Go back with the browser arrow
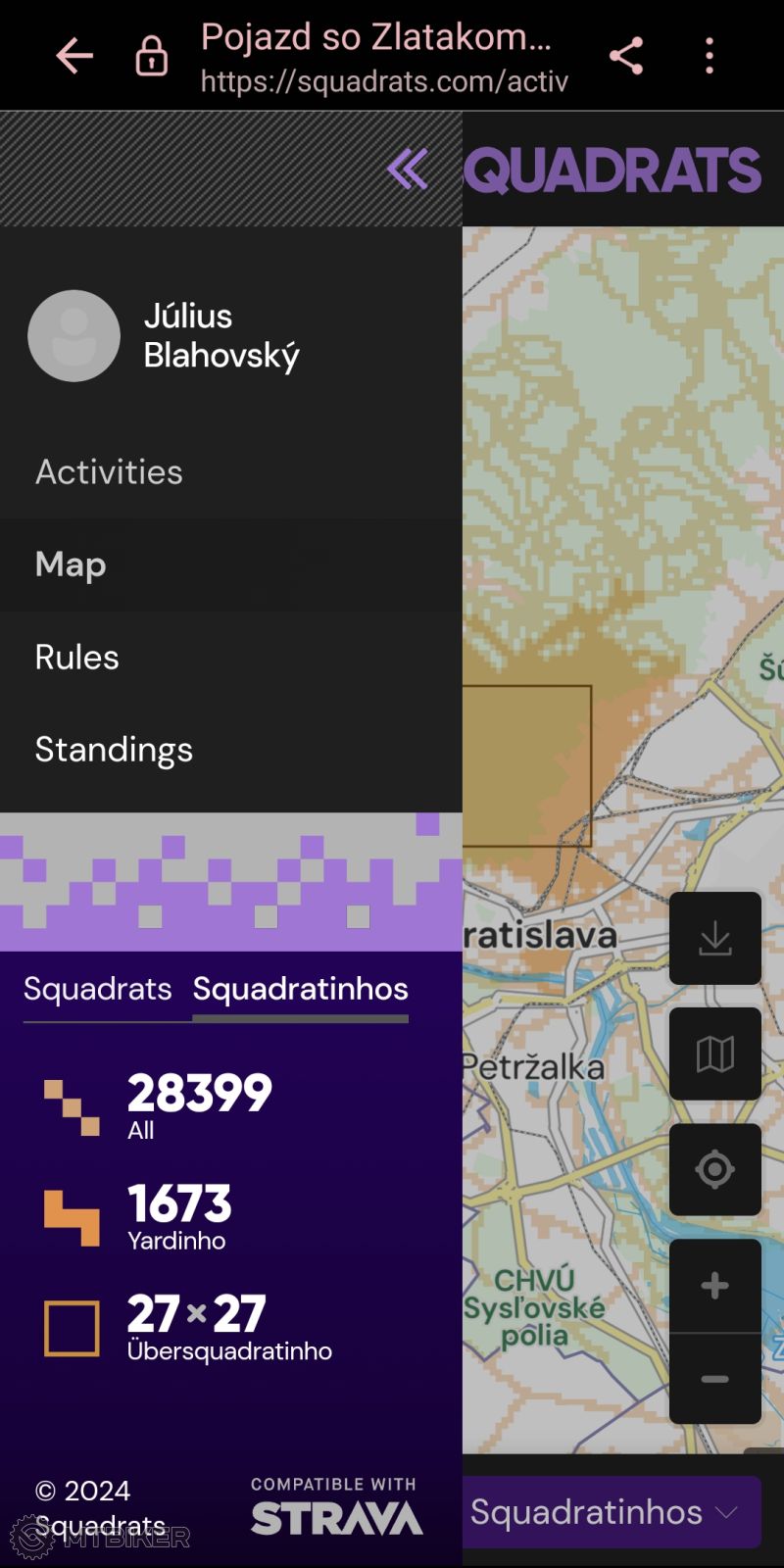Viewport: 784px width, 1568px height. [x=74, y=56]
